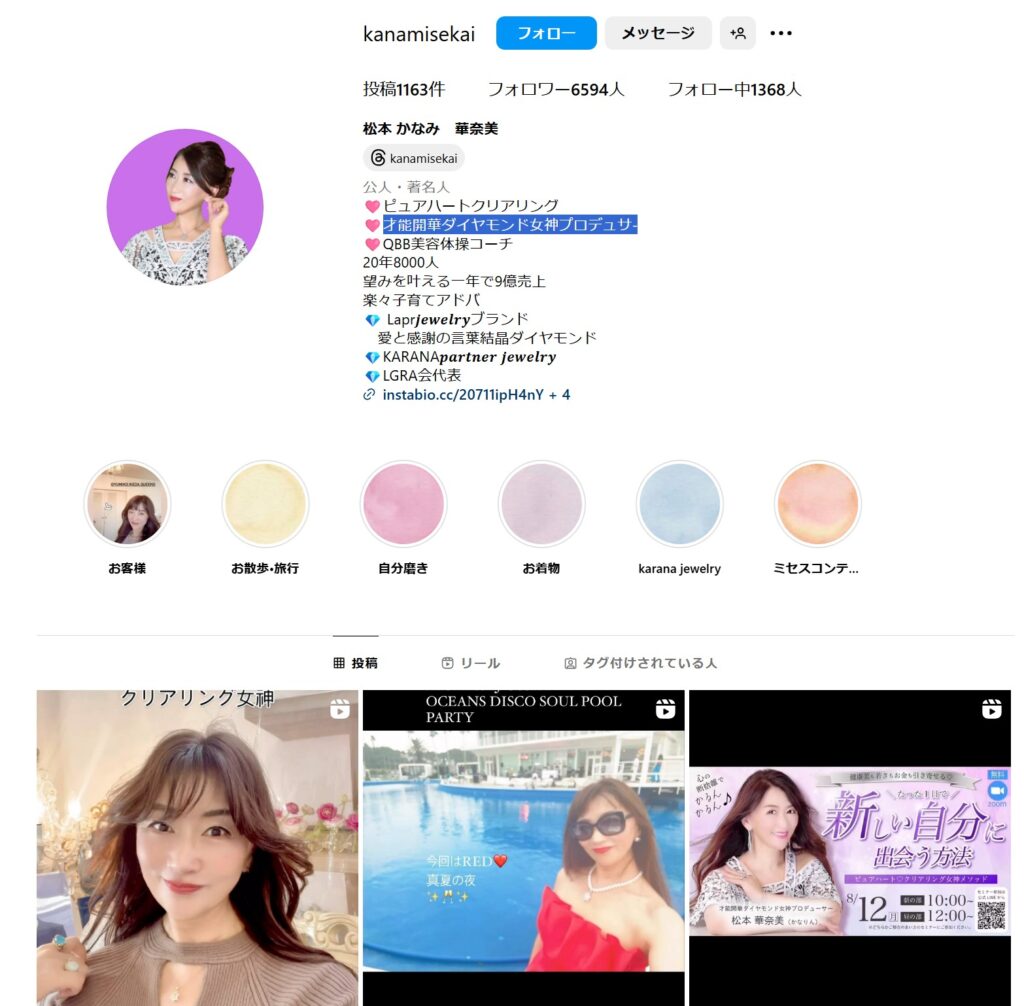Follow kanamisekai with the フォロー button

[546, 33]
